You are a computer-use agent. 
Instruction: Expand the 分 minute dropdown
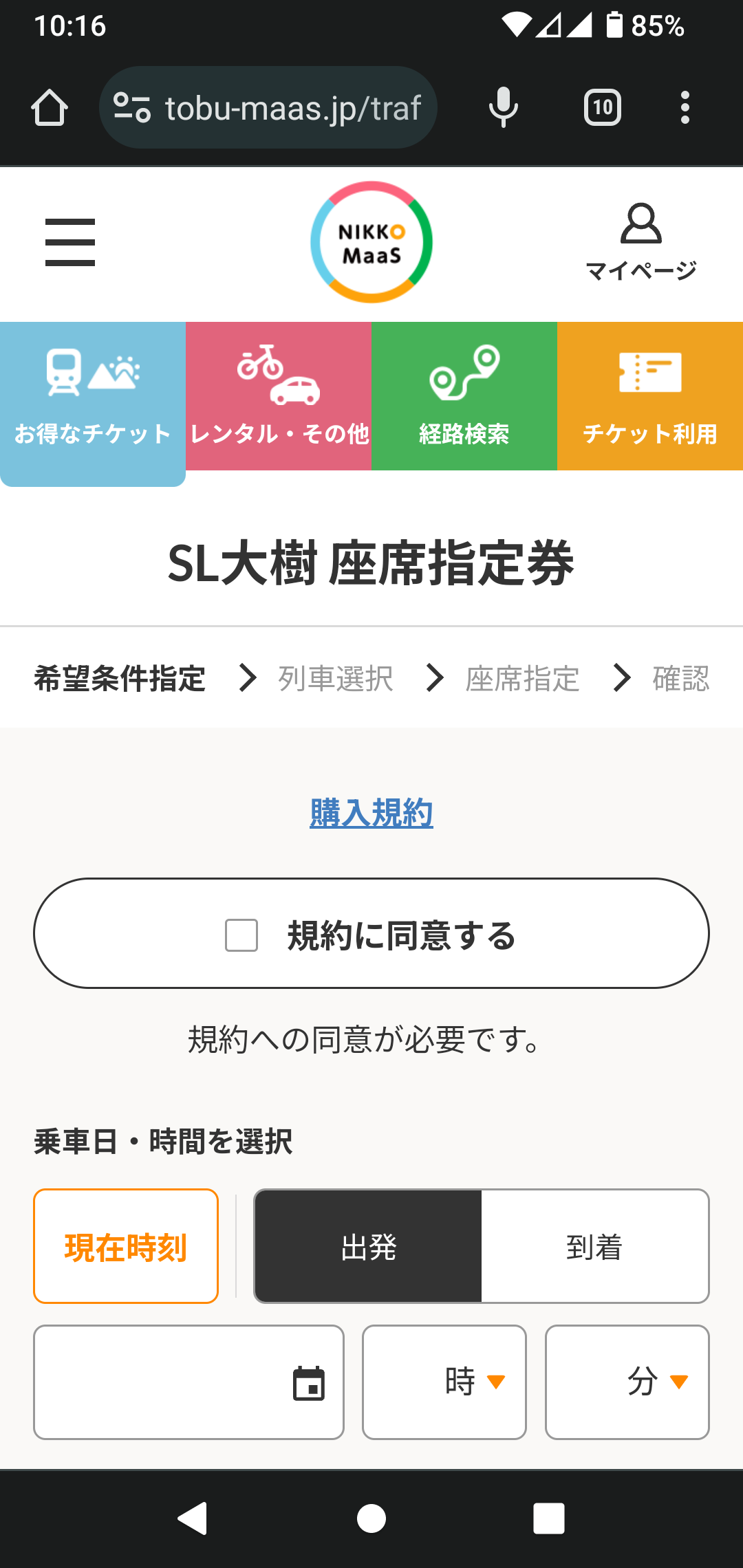[x=627, y=1382]
